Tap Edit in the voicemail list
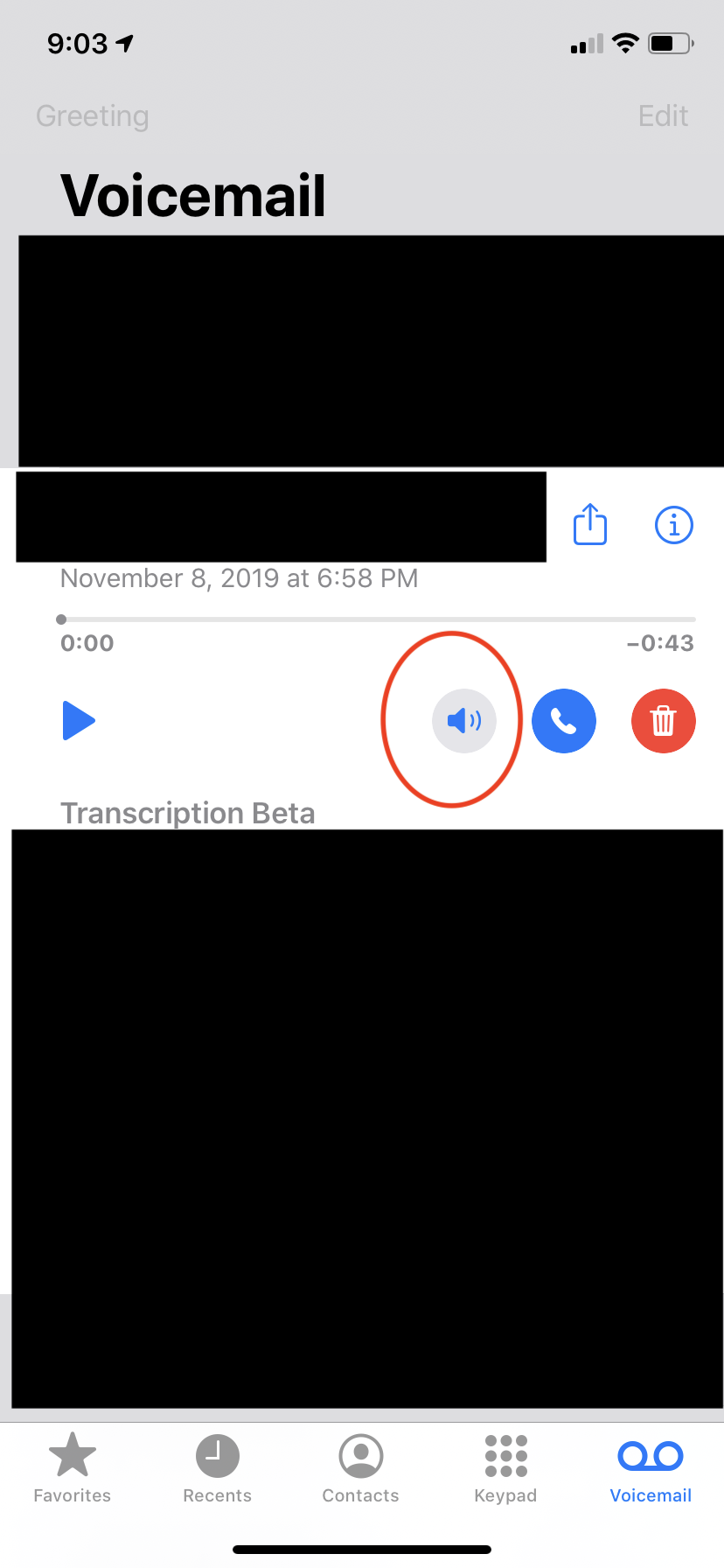Image resolution: width=724 pixels, height=1568 pixels. [663, 116]
